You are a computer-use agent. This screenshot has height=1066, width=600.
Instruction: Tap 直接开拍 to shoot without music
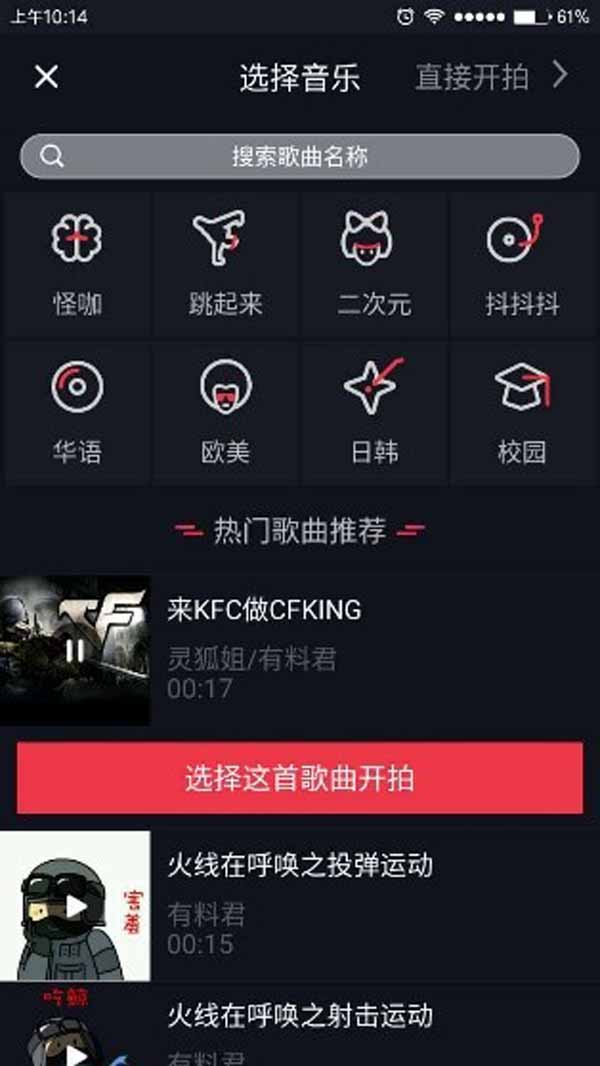click(x=490, y=77)
